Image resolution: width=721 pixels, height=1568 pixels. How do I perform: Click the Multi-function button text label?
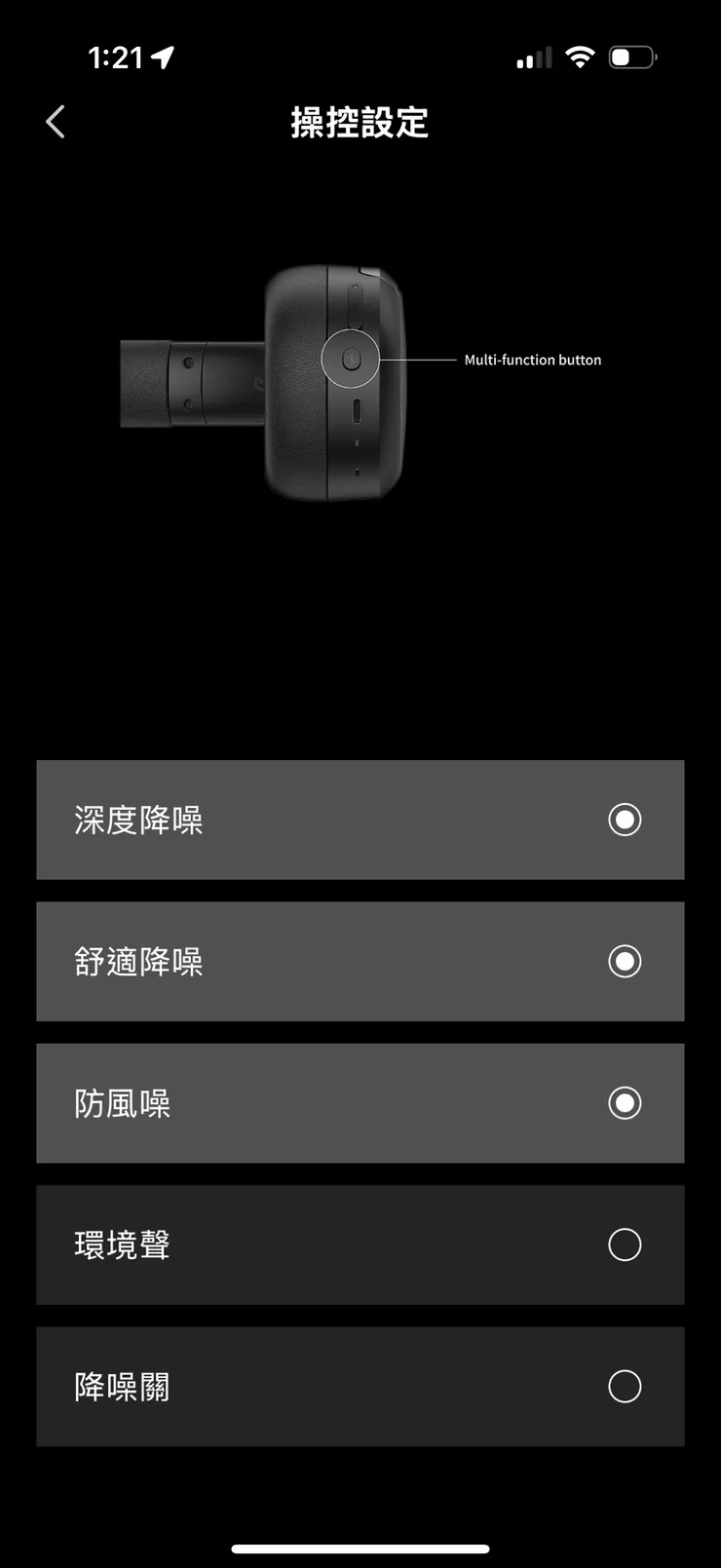[x=533, y=359]
